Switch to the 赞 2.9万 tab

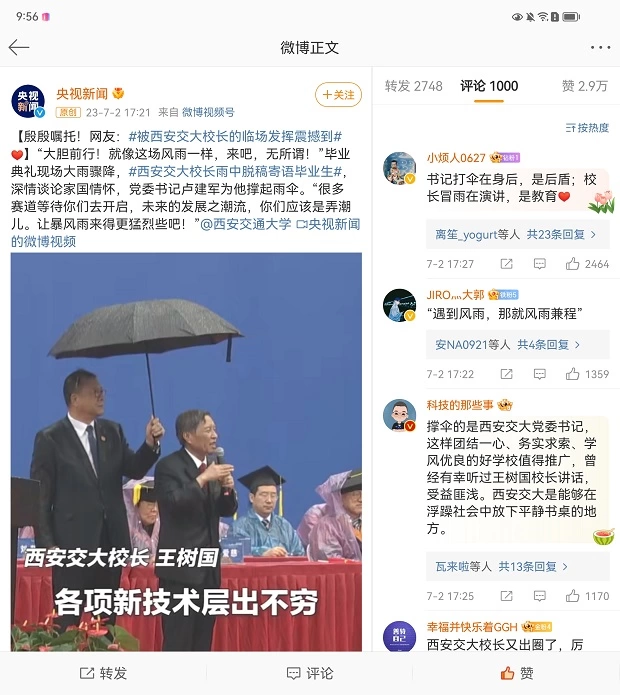coord(584,86)
